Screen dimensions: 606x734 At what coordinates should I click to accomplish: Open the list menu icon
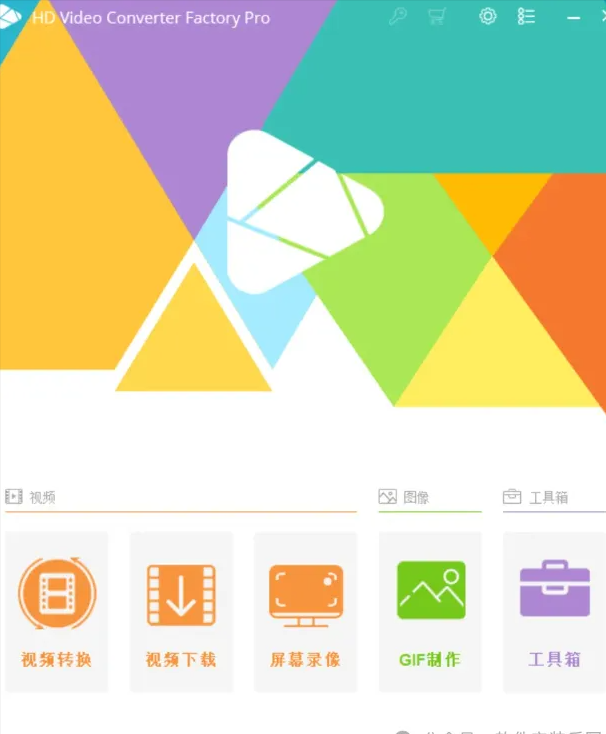[527, 16]
